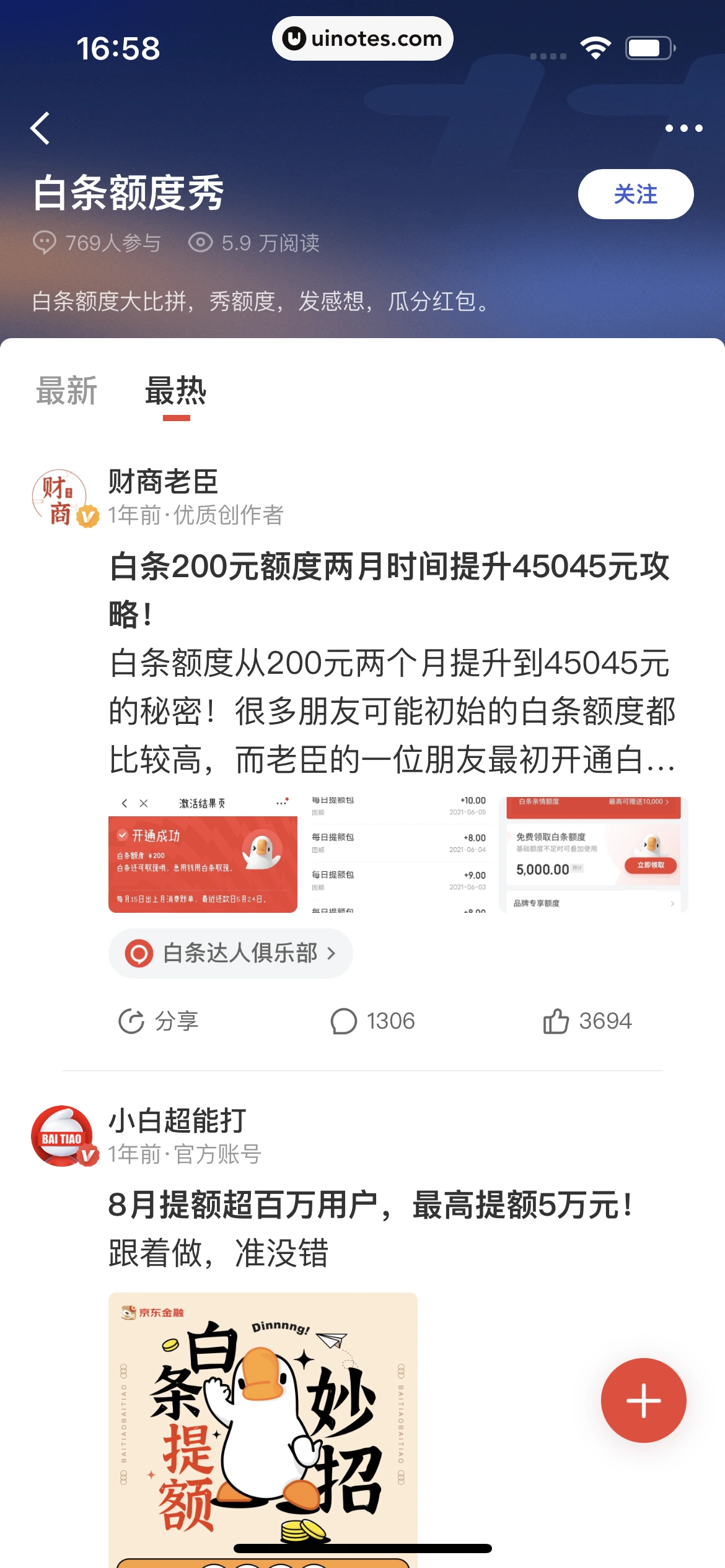Viewport: 725px width, 1568px height.
Task: Open the three-dot overflow menu
Action: pos(683,129)
